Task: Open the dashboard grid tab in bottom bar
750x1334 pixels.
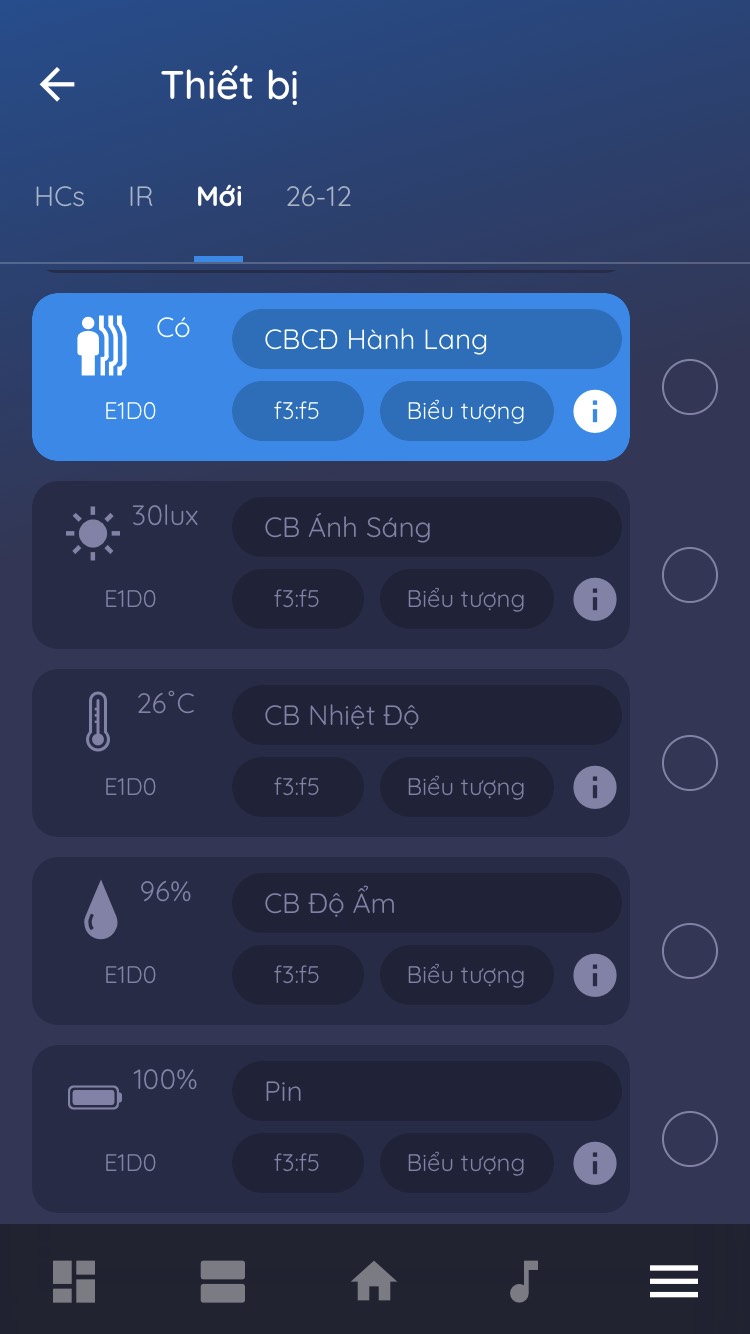Action: point(74,1281)
